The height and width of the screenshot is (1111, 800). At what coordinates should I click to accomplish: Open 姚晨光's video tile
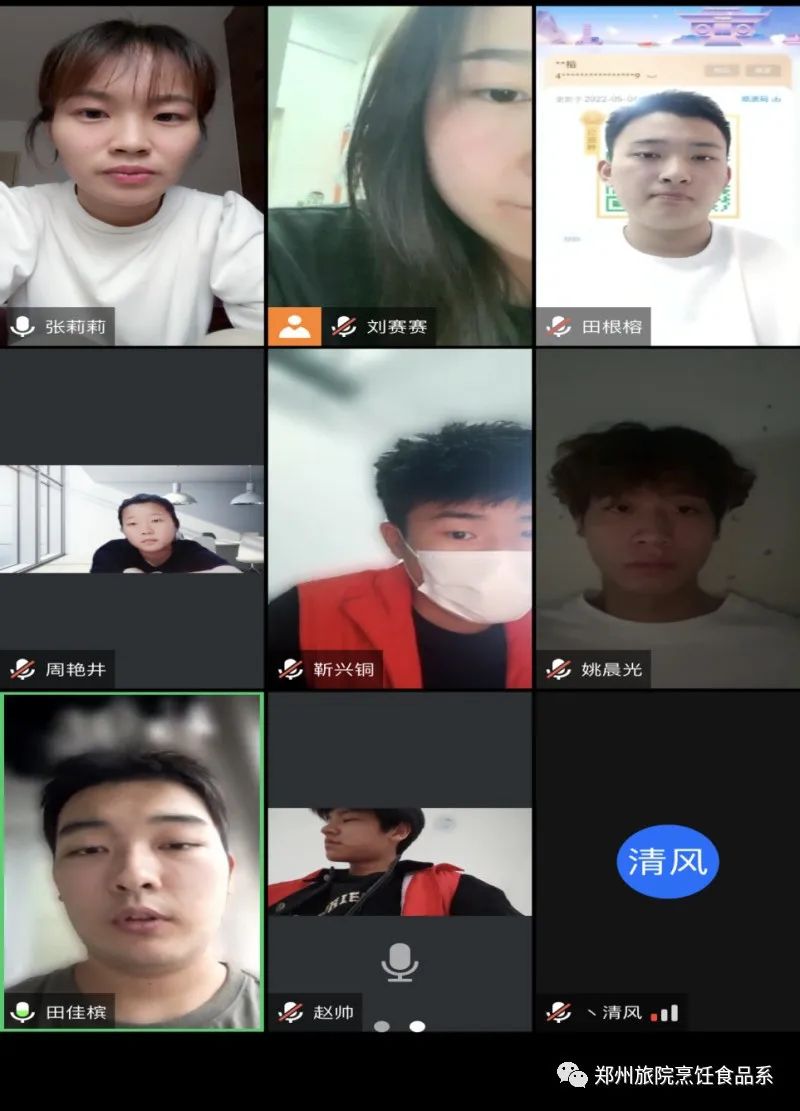point(667,519)
